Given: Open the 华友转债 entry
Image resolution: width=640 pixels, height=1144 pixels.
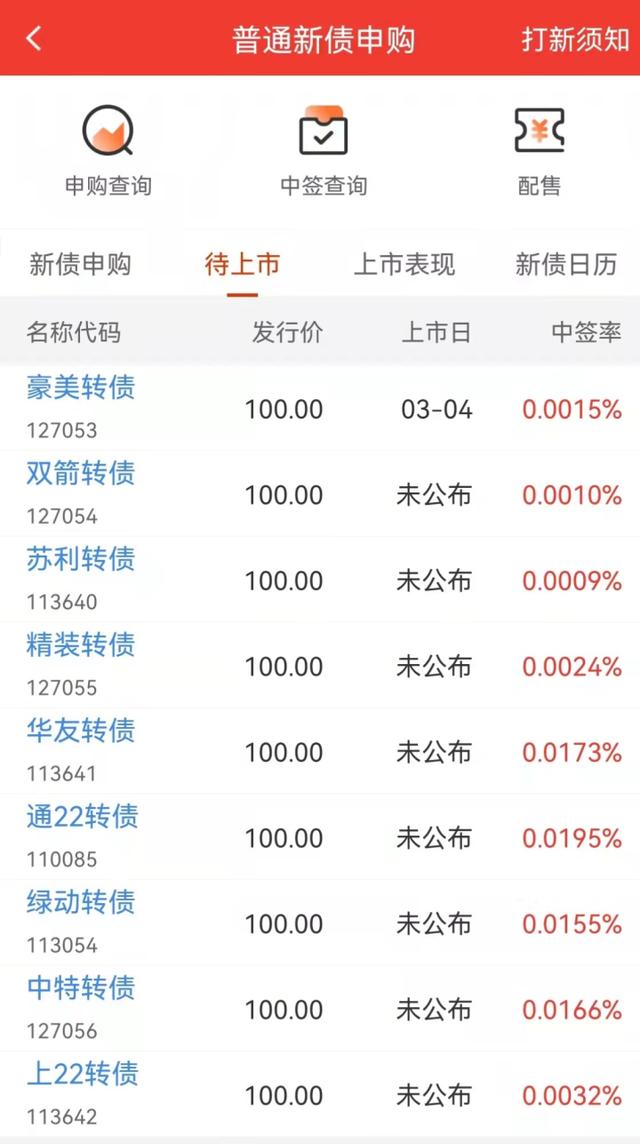Looking at the screenshot, I should click(81, 732).
